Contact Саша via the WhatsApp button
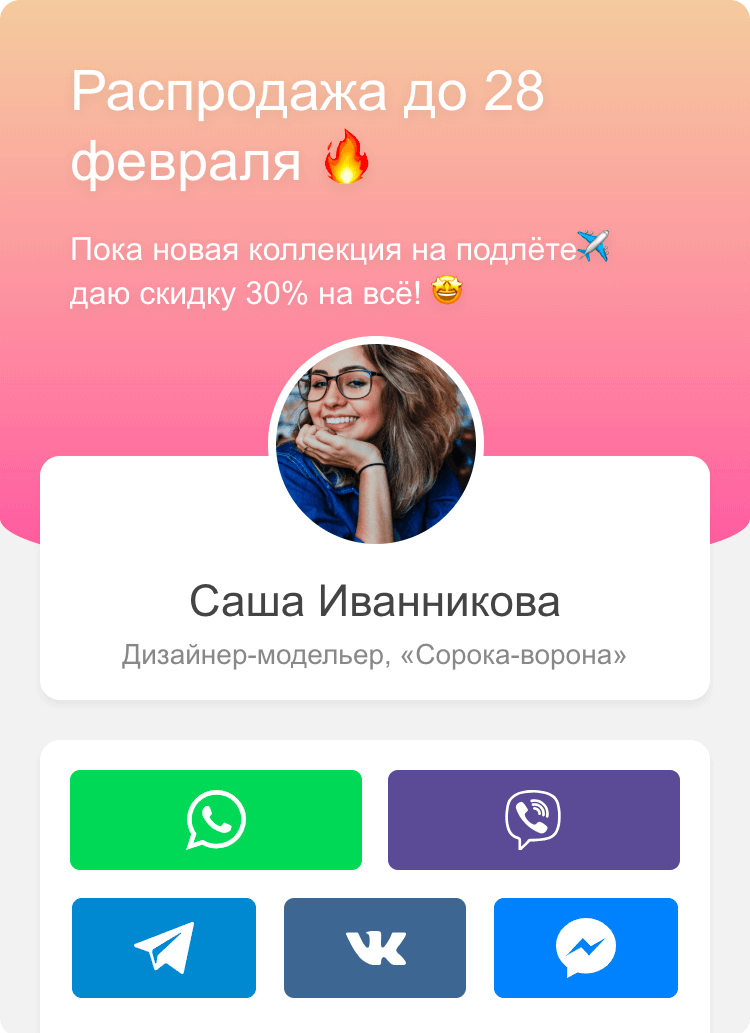The width and height of the screenshot is (750, 1033). [x=216, y=820]
